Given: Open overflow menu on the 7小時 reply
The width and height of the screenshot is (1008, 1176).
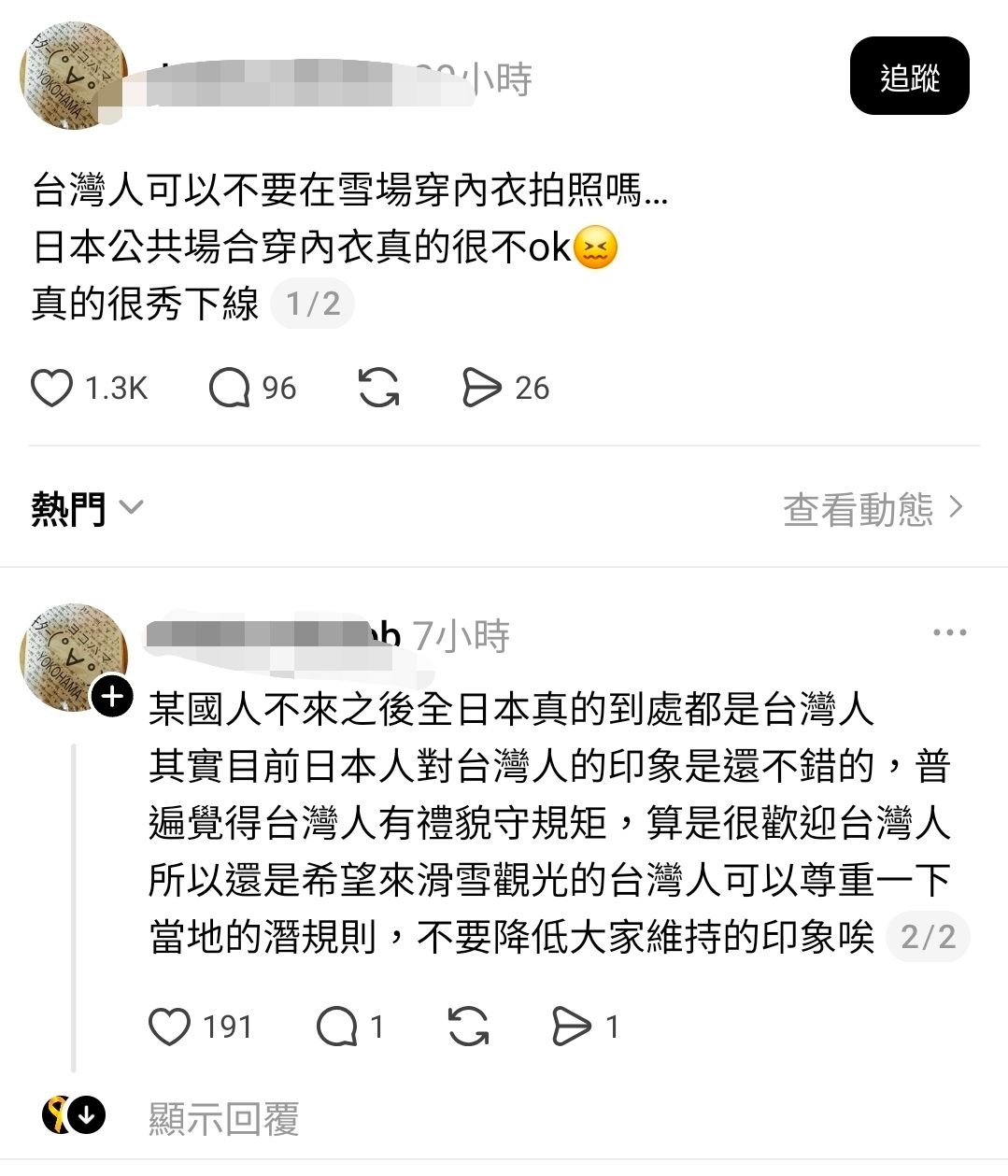Looking at the screenshot, I should coord(949,633).
